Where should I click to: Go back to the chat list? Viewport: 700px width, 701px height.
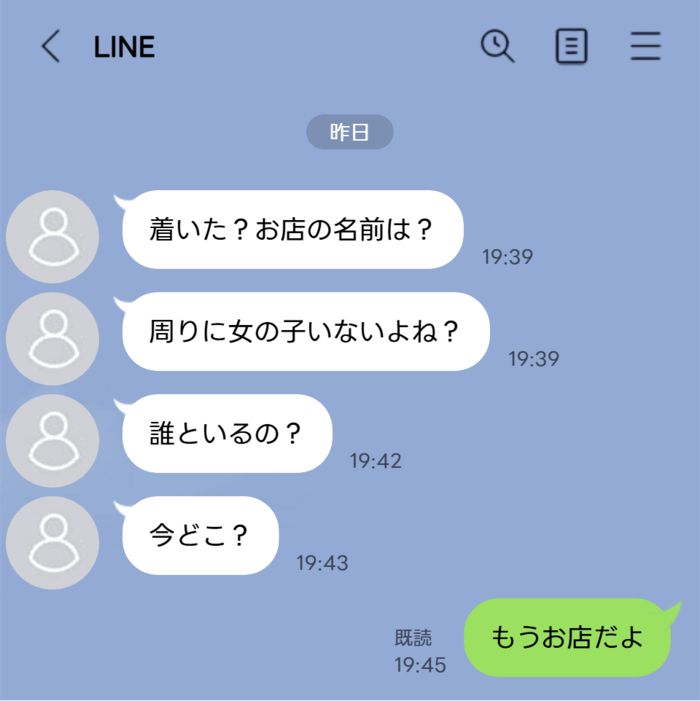[x=51, y=47]
